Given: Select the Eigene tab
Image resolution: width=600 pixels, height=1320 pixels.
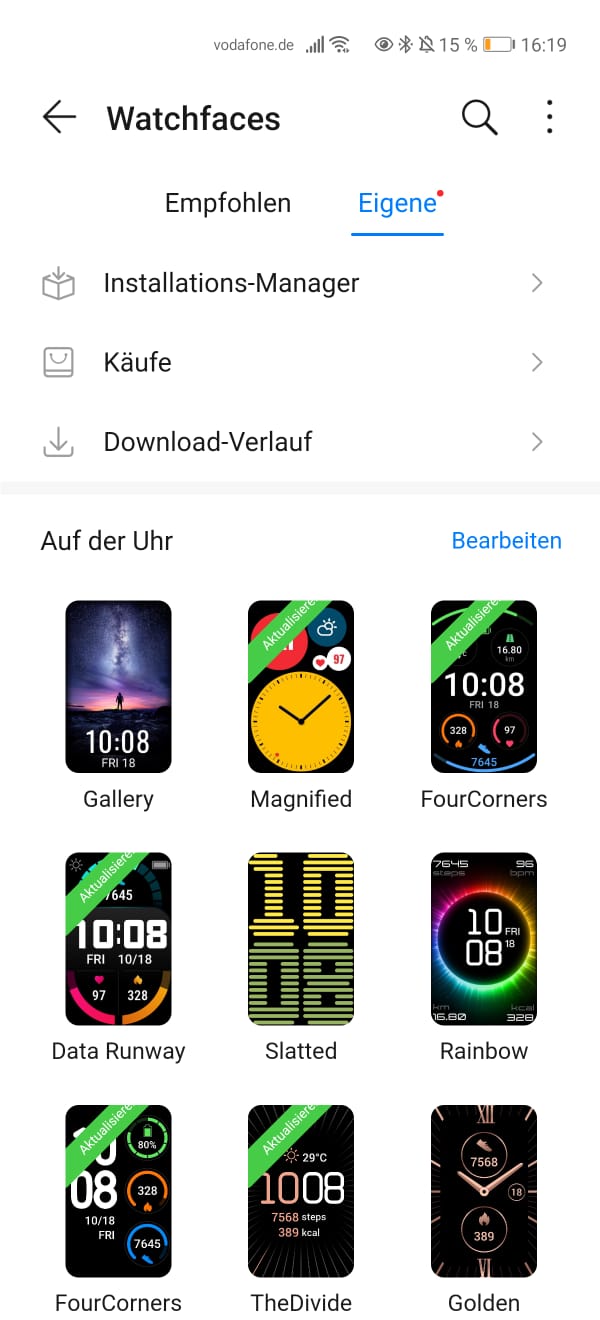Looking at the screenshot, I should point(397,203).
